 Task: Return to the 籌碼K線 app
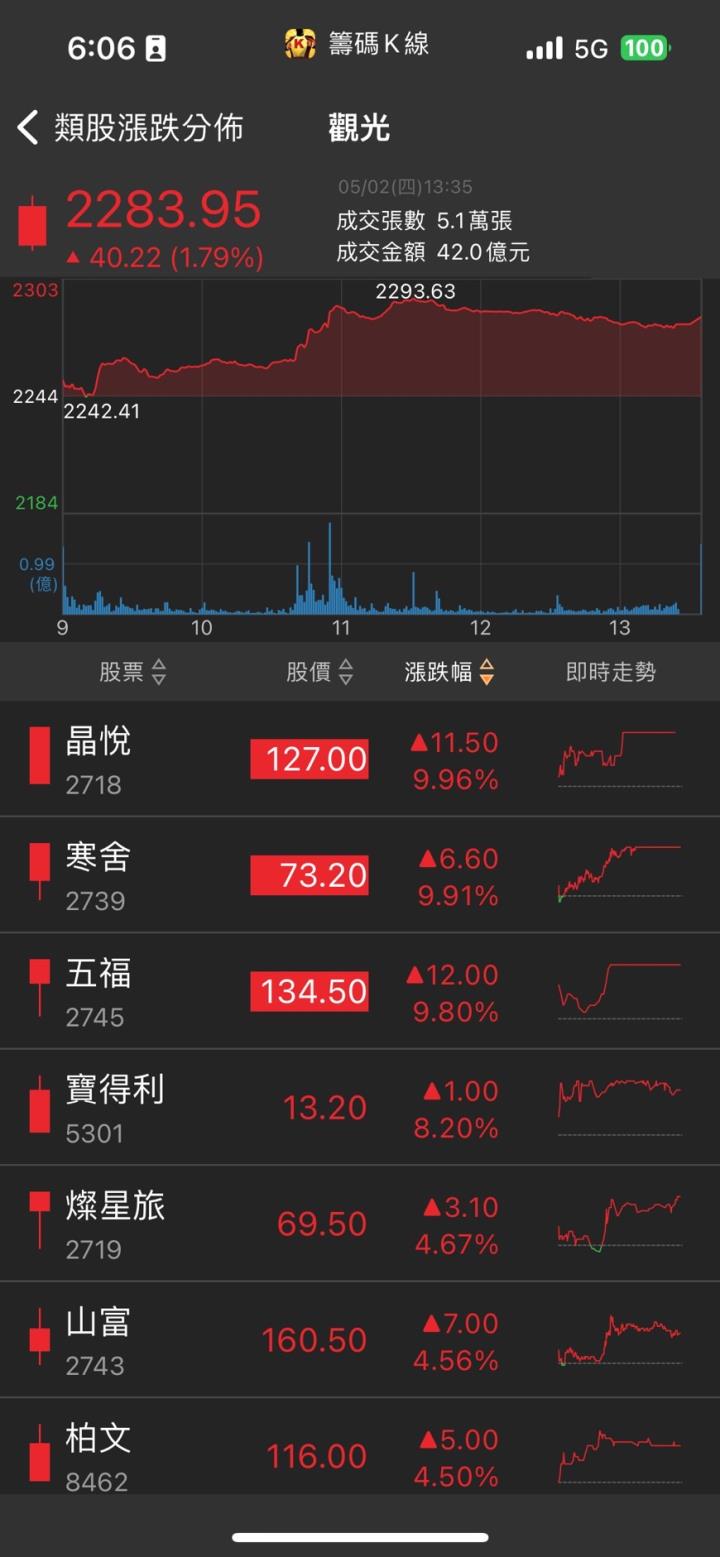click(x=357, y=45)
